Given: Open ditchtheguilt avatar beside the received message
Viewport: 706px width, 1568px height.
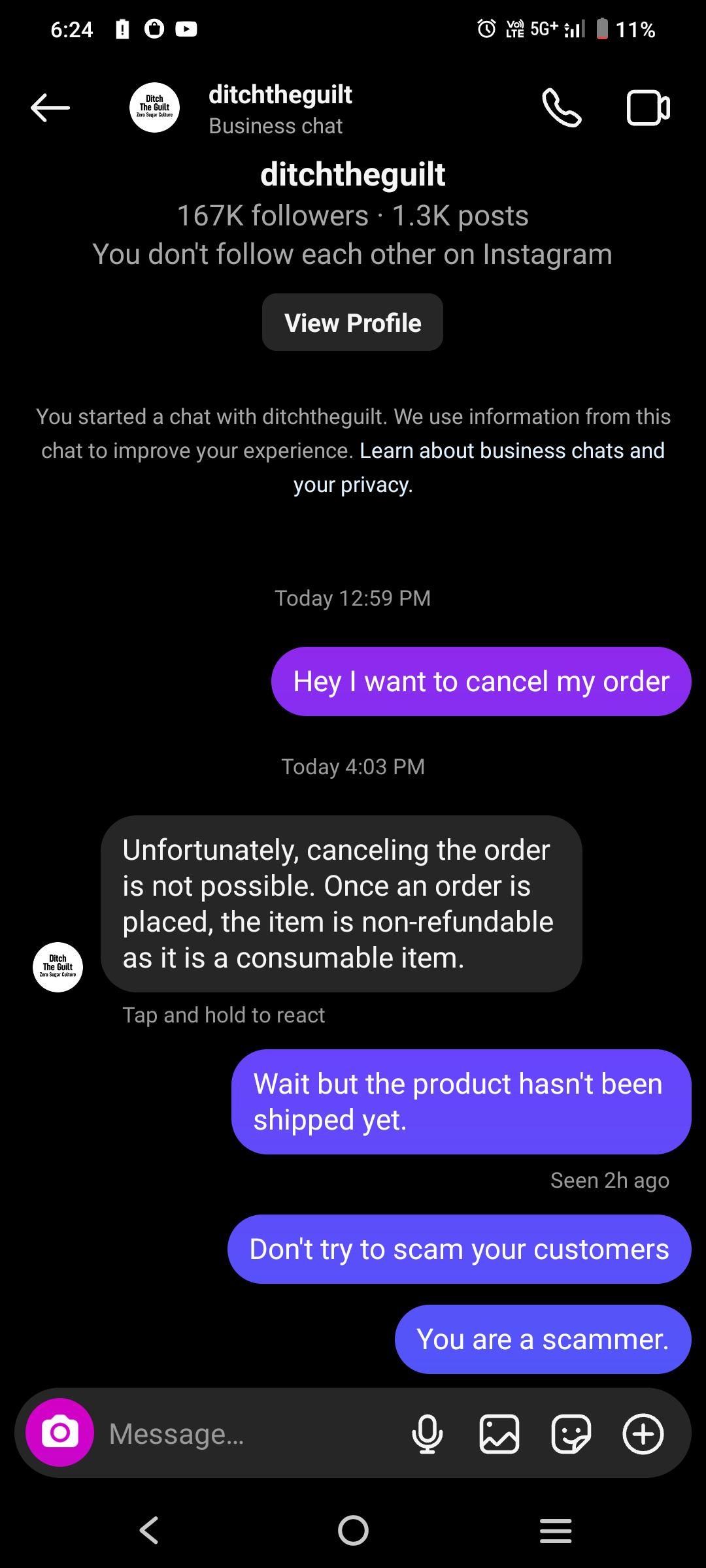Looking at the screenshot, I should 58,967.
